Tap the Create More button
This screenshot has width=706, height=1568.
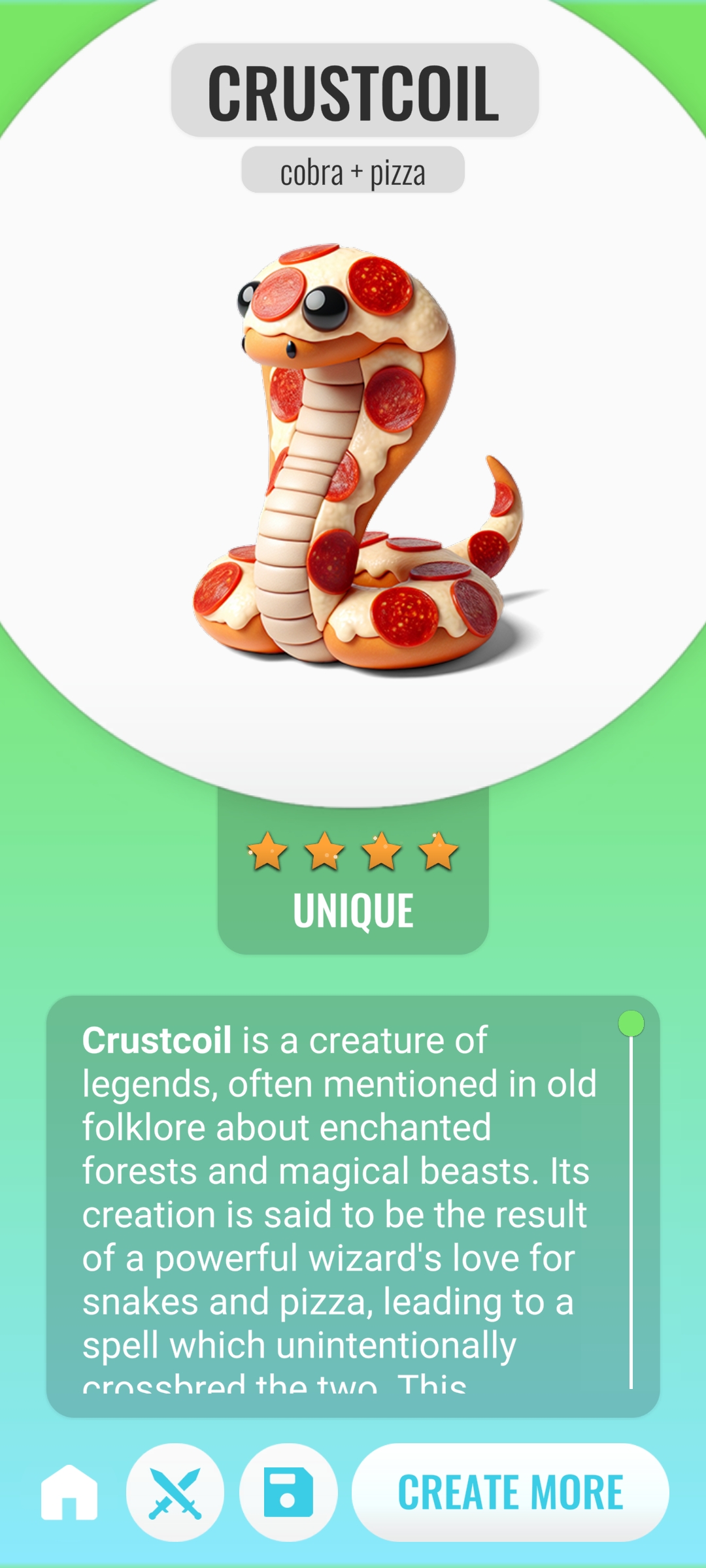tap(511, 1492)
